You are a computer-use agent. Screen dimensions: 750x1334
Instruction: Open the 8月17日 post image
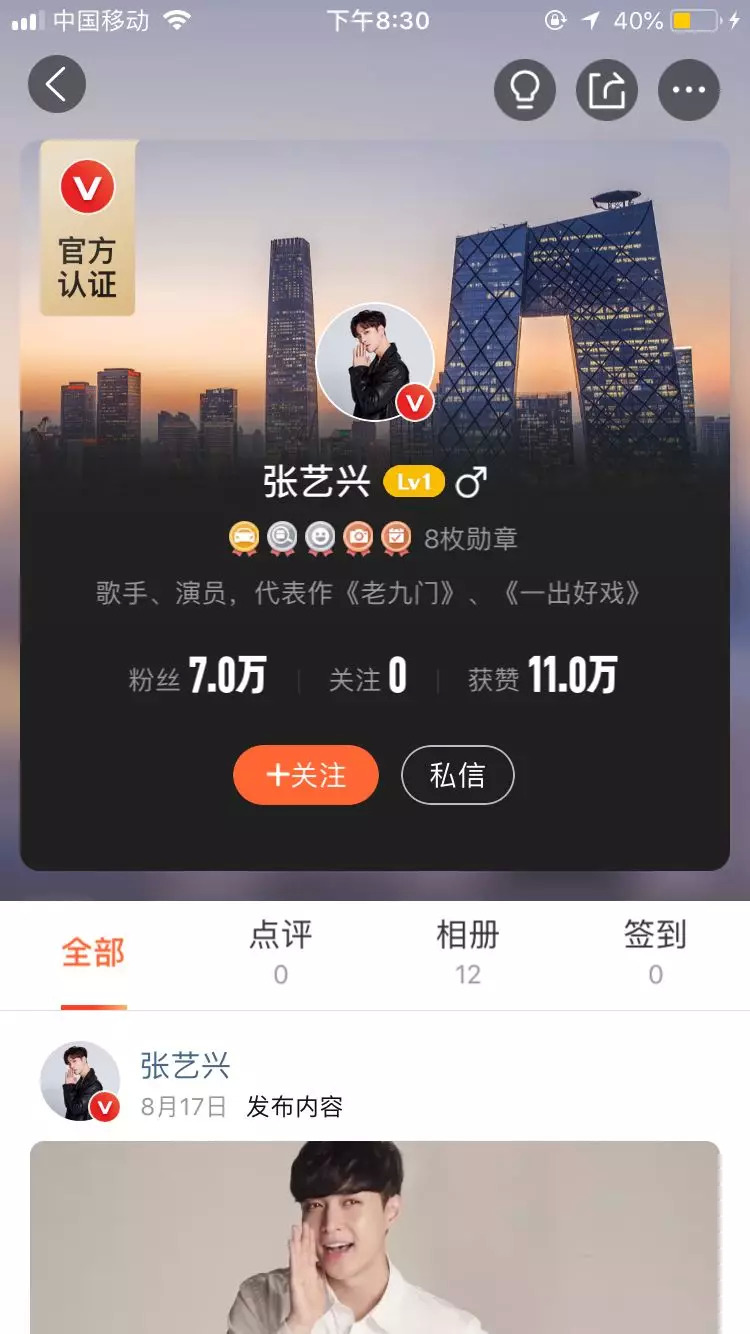[375, 1238]
